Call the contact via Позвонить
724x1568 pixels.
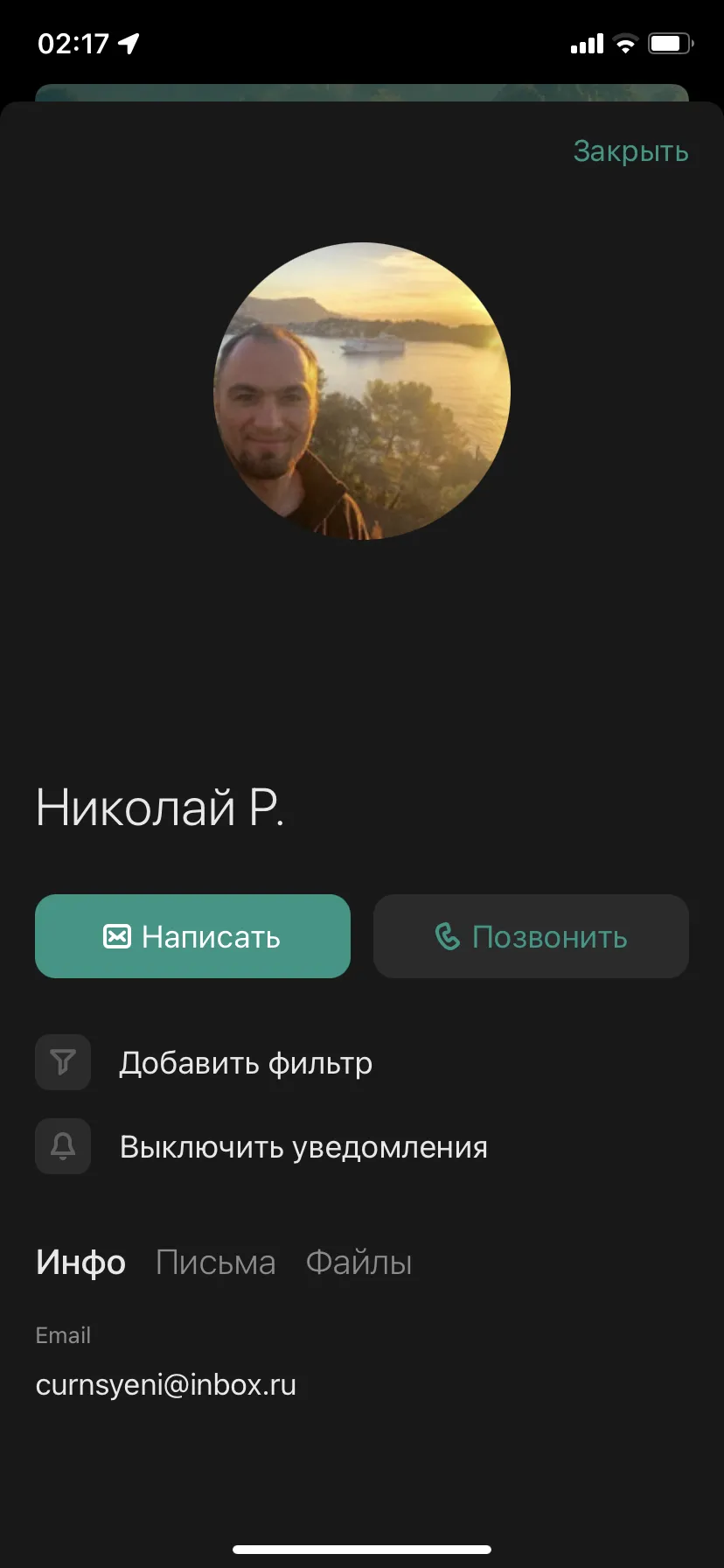point(531,936)
